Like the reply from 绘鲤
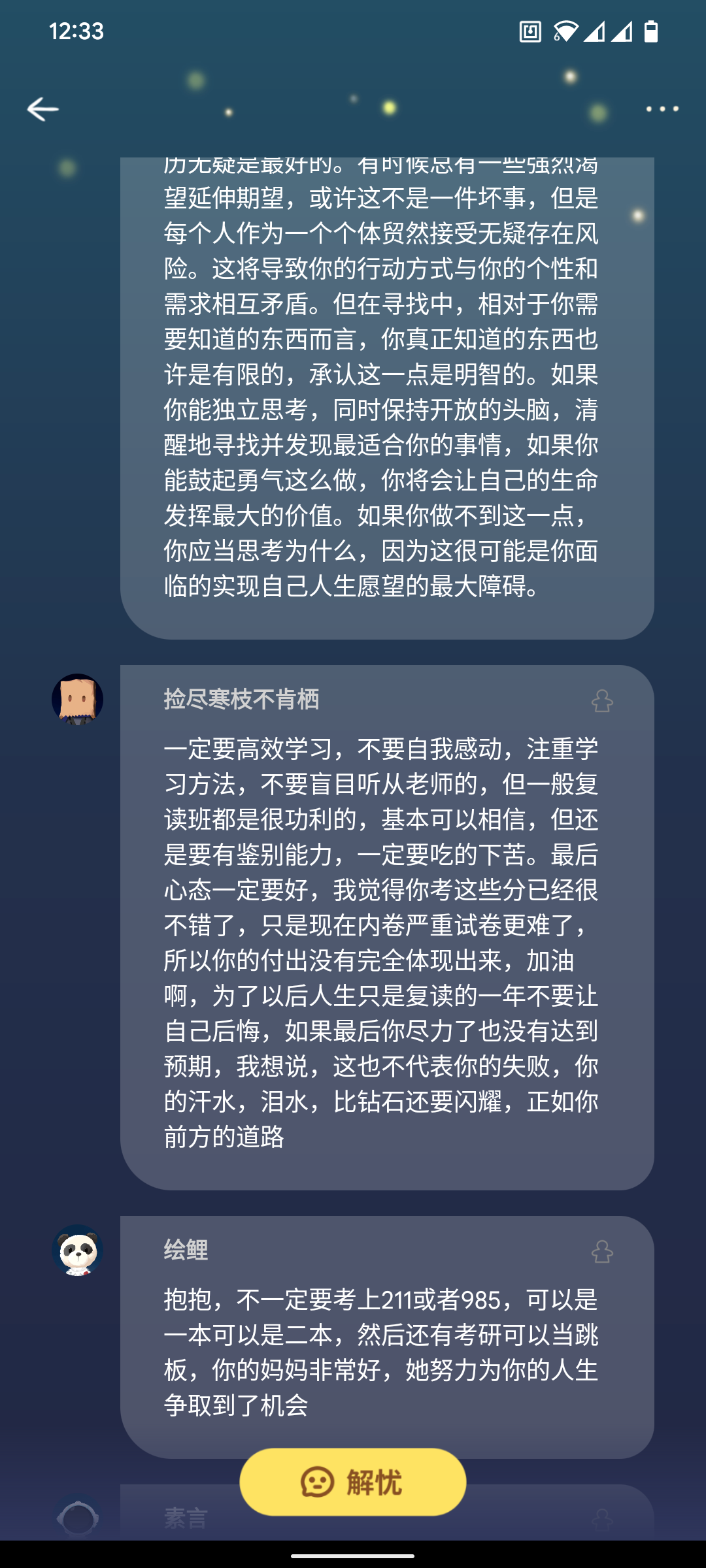The width and height of the screenshot is (706, 1568). tap(602, 1252)
